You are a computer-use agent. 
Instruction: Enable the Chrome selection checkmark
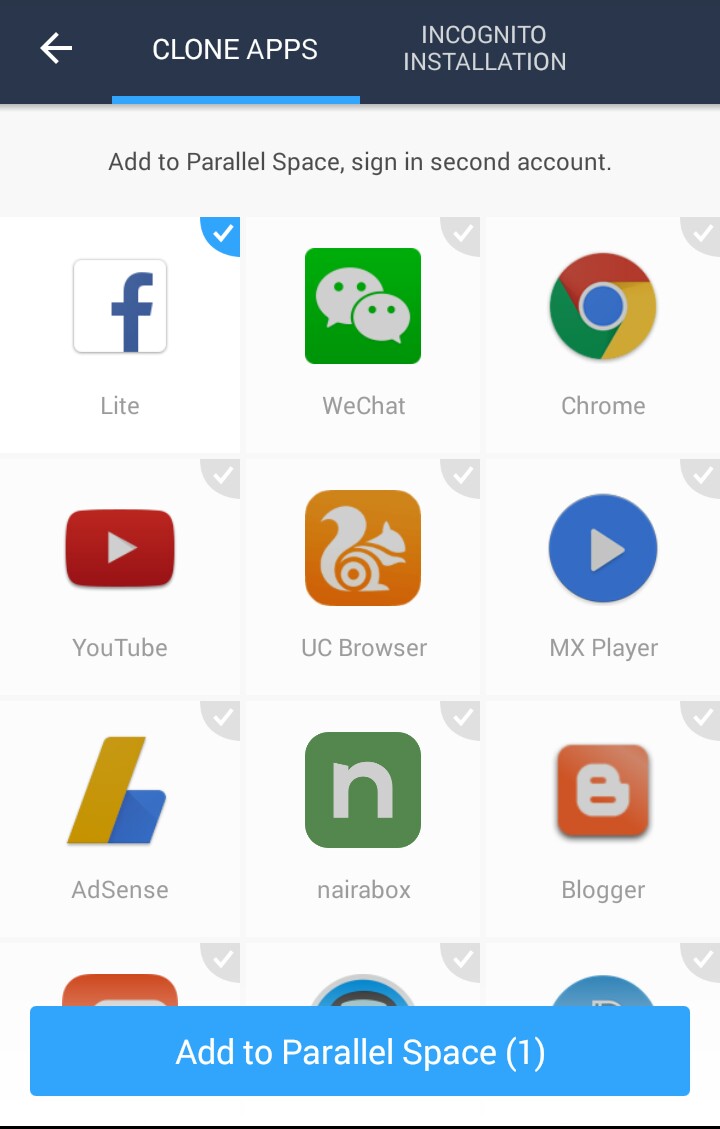[x=704, y=236]
